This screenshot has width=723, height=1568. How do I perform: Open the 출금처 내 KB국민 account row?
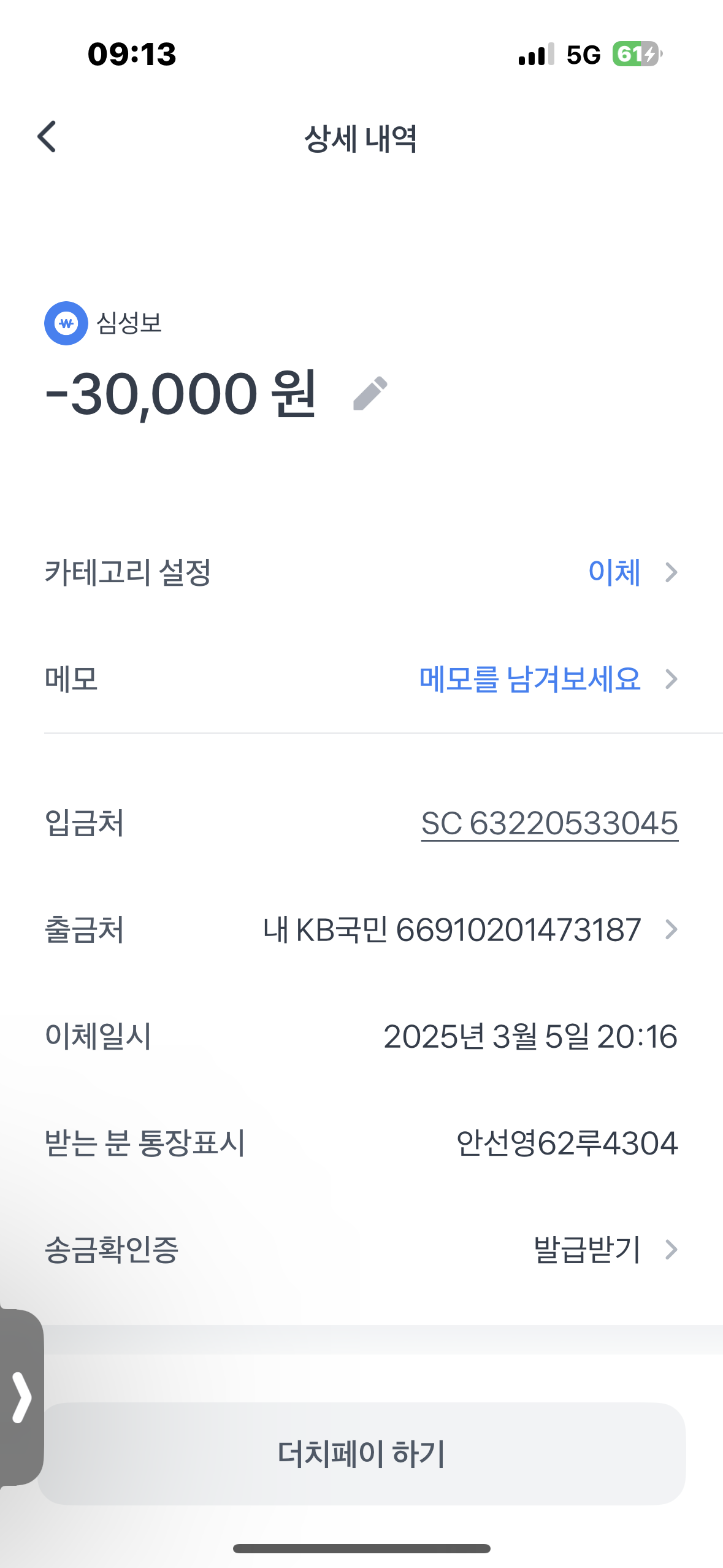pos(470,930)
